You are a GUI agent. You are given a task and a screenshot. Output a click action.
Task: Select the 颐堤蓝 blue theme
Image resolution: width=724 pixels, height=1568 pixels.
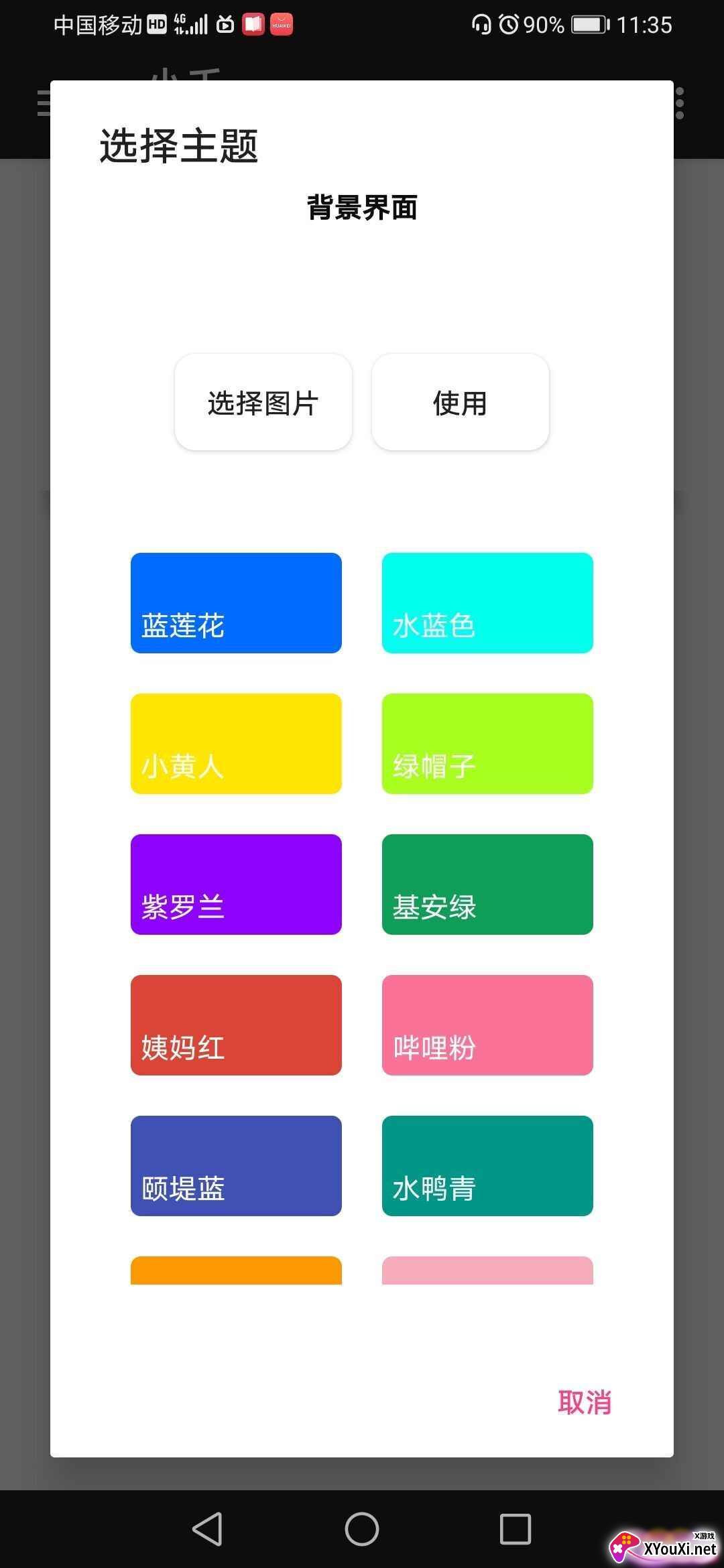pyautogui.click(x=236, y=1165)
